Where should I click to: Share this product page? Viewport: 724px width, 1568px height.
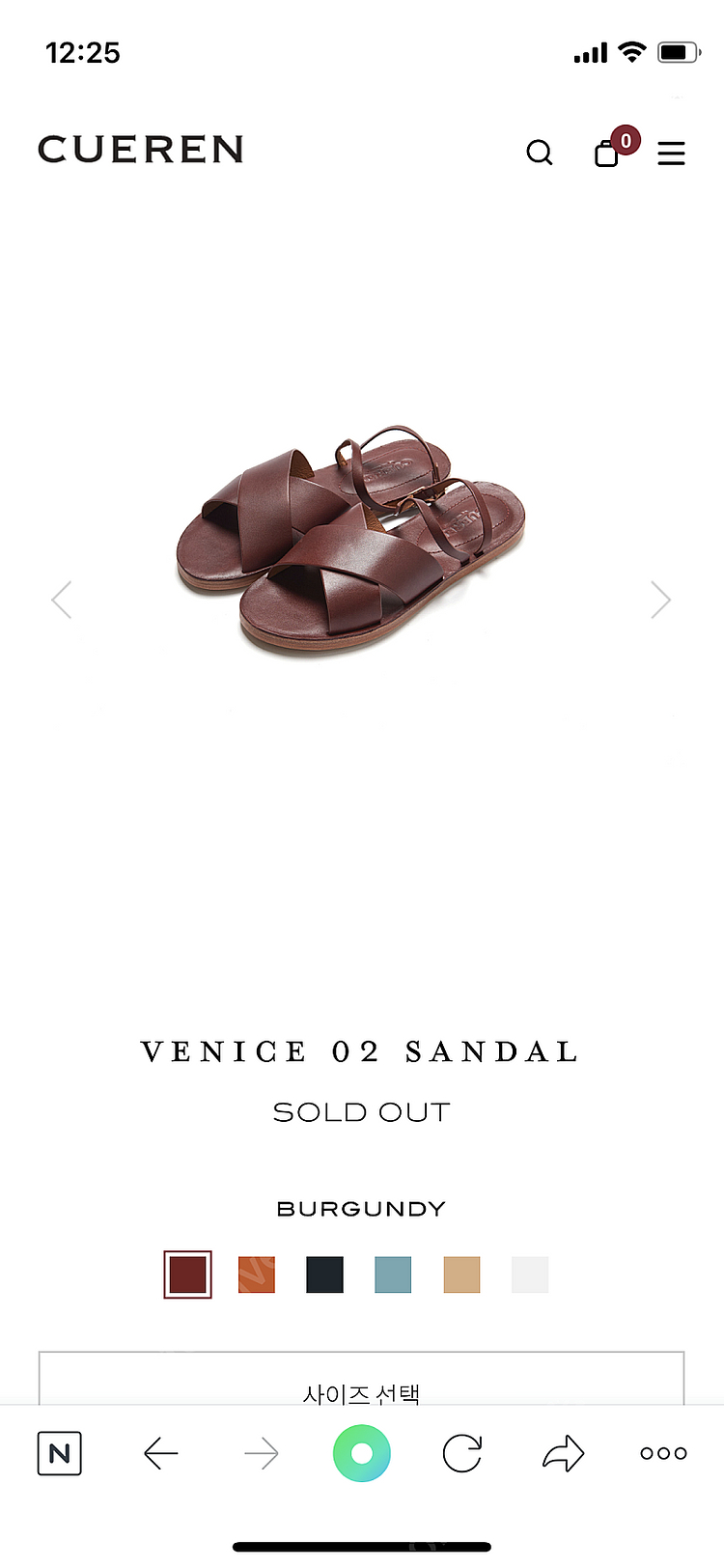coord(563,1453)
